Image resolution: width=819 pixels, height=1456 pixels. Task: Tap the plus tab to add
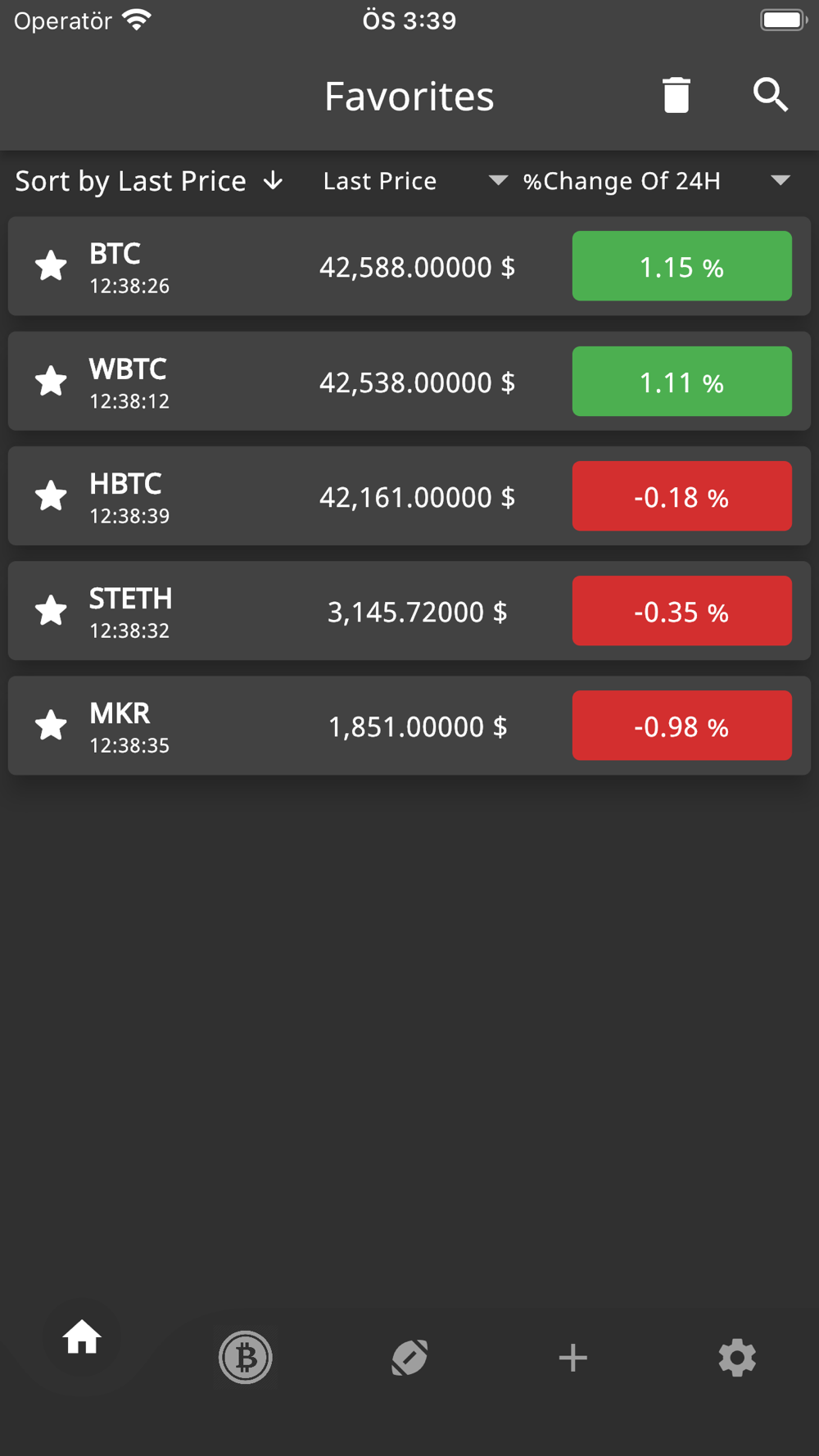click(x=573, y=1357)
